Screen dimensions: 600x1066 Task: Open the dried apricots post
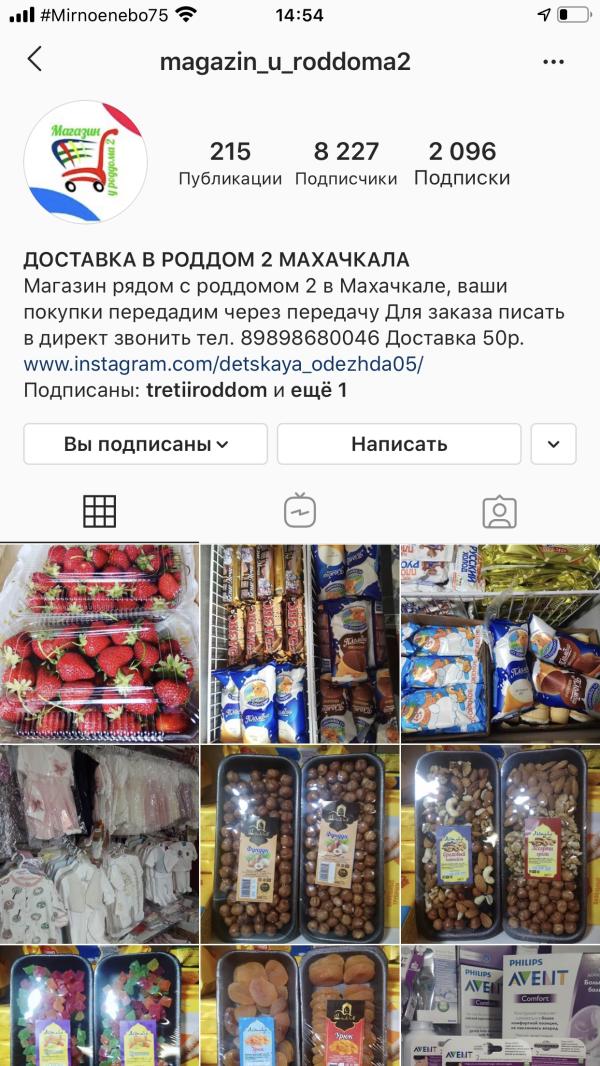click(x=300, y=1006)
